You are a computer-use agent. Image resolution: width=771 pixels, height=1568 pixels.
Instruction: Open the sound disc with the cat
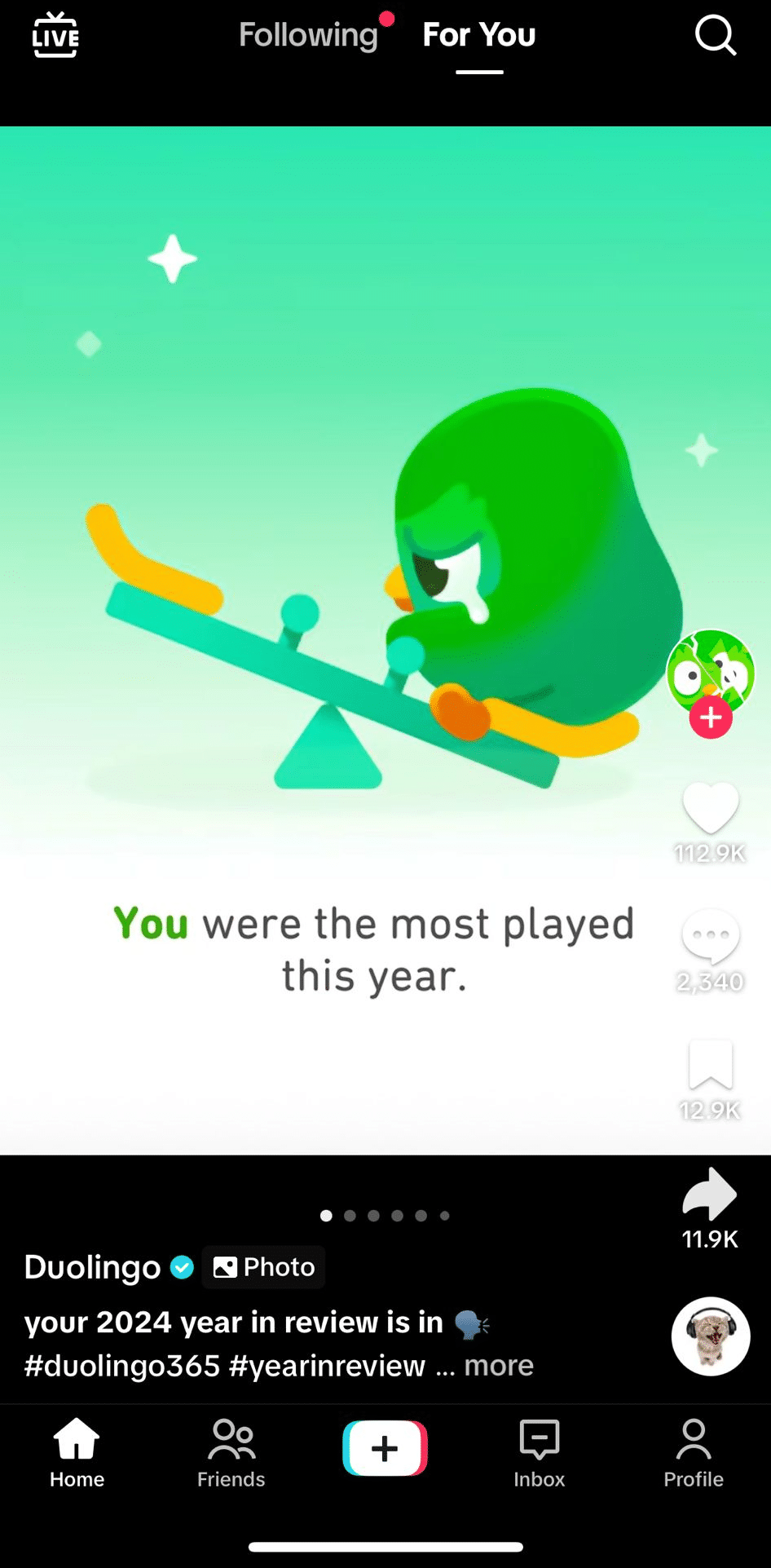(x=710, y=1336)
